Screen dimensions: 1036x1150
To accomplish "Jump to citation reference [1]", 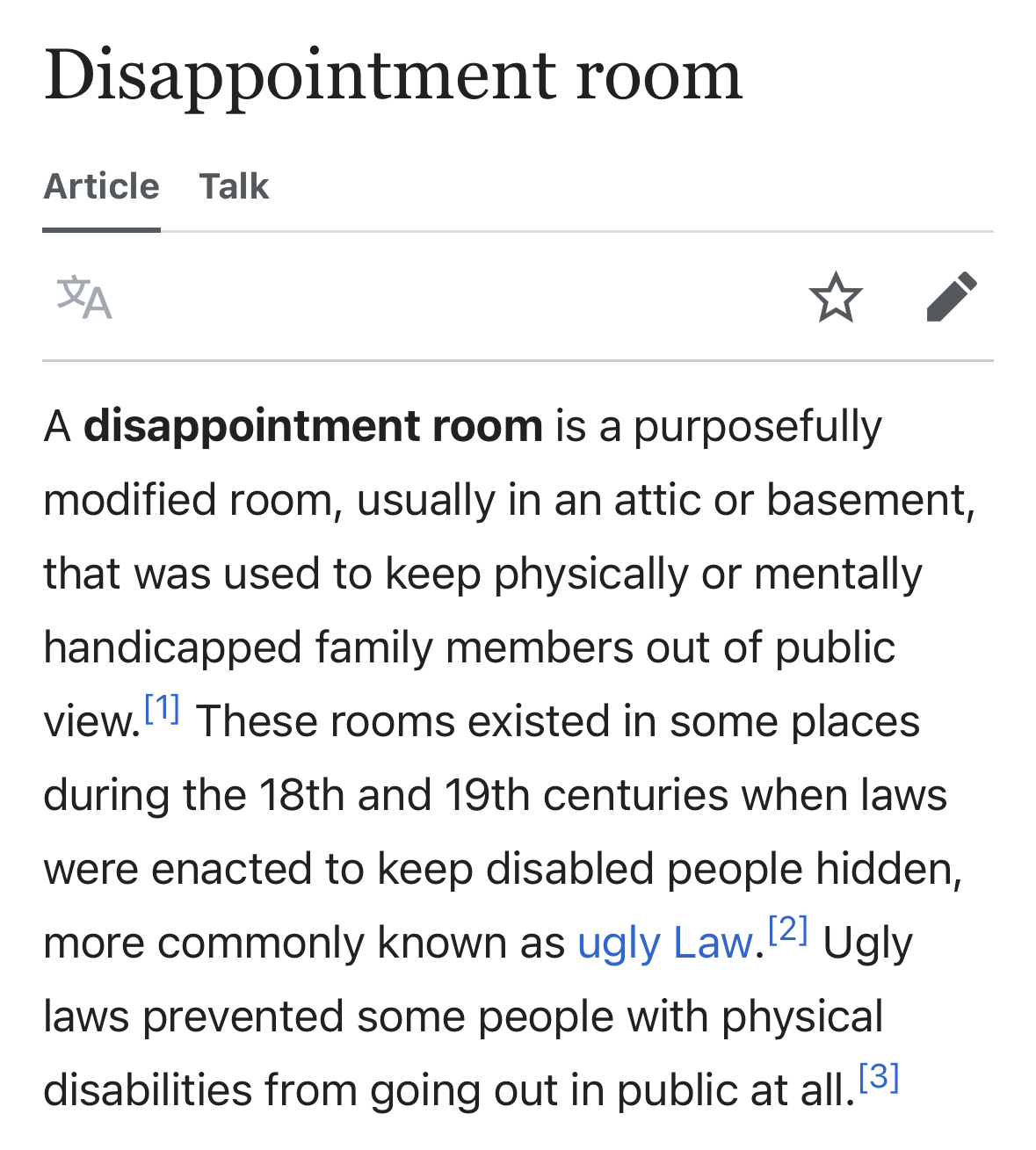I will click(163, 708).
